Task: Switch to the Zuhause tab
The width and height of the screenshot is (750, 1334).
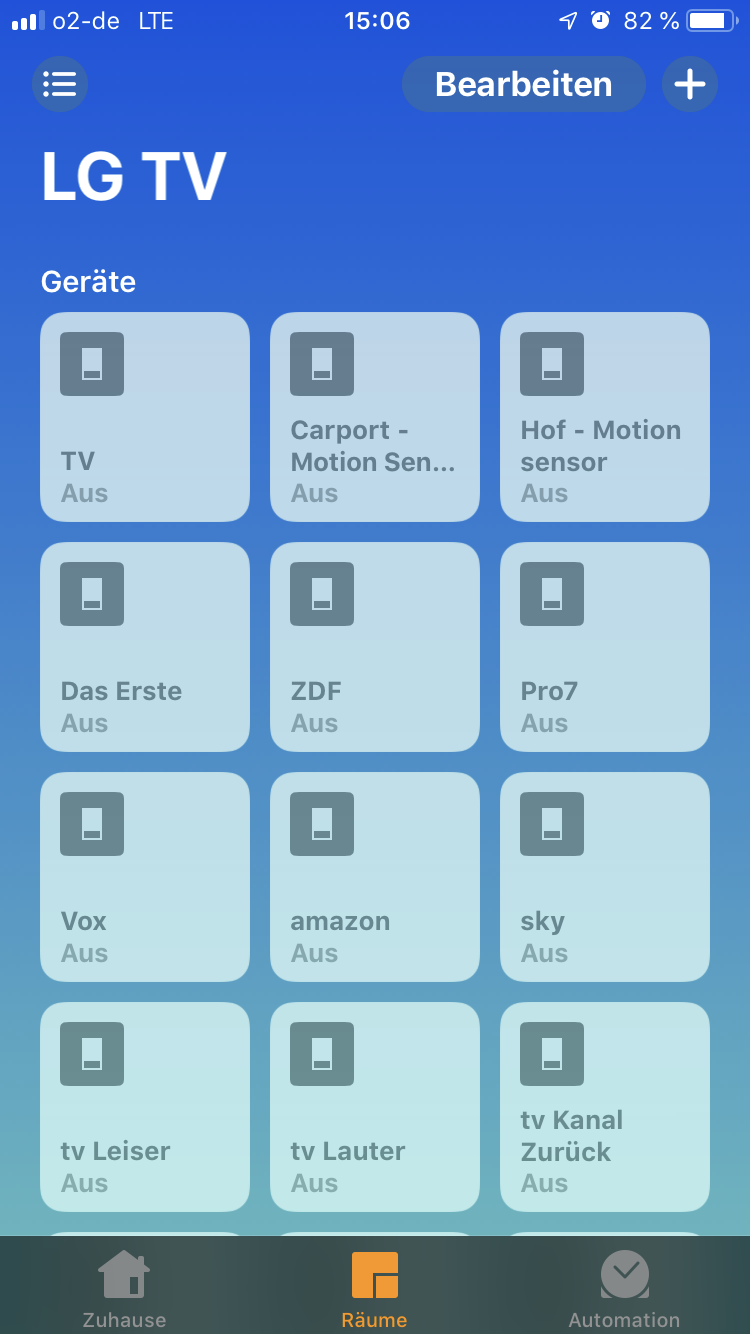Action: 124,1290
